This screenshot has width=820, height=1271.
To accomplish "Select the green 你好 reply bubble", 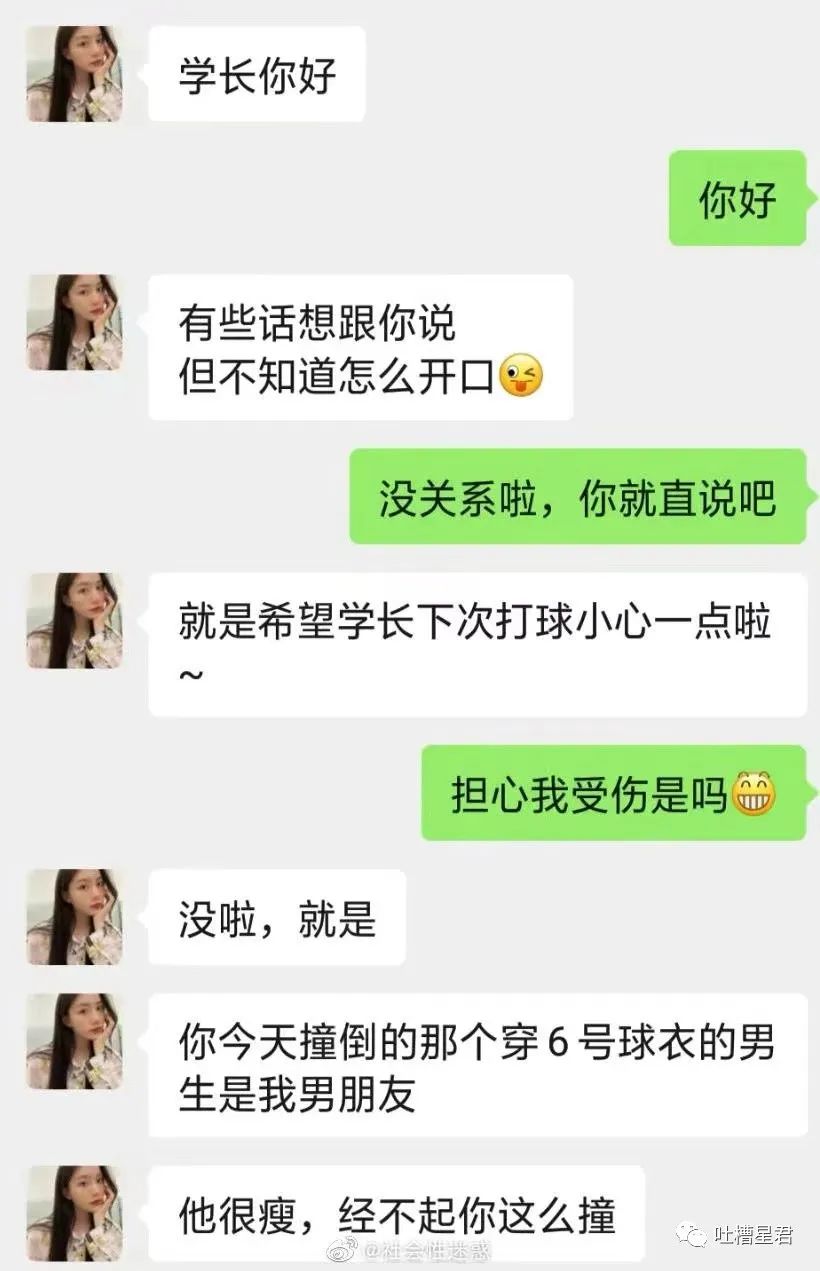I will (x=739, y=197).
